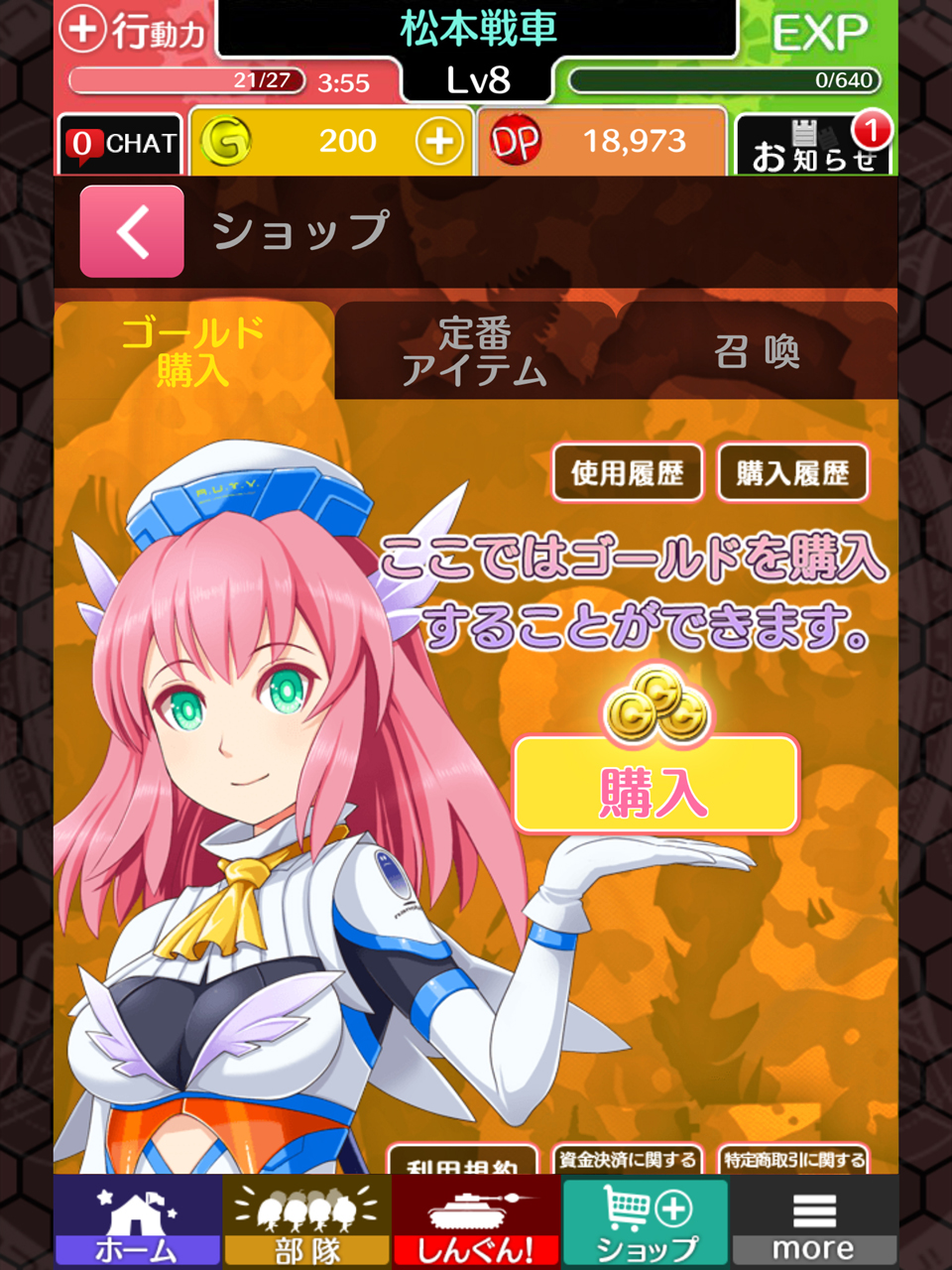
Task: Tap the plus icon next to 行動力
Action: [82, 29]
